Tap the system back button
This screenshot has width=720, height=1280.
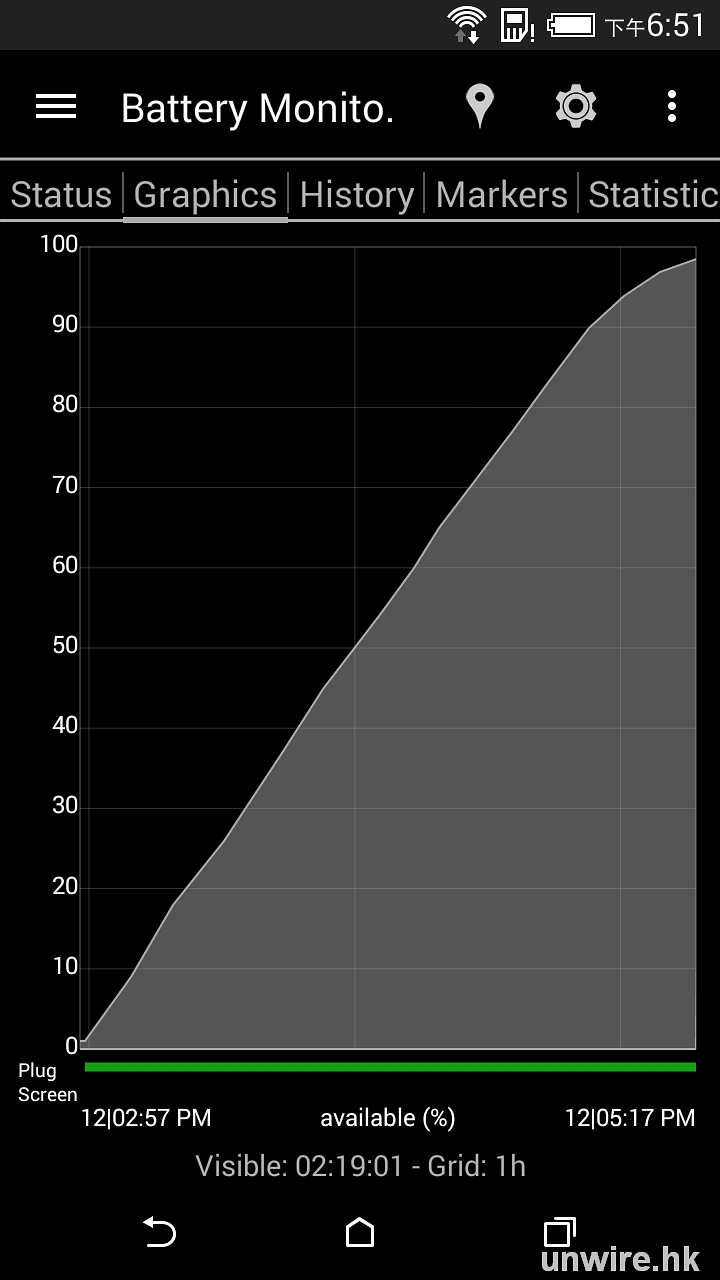tap(159, 1231)
